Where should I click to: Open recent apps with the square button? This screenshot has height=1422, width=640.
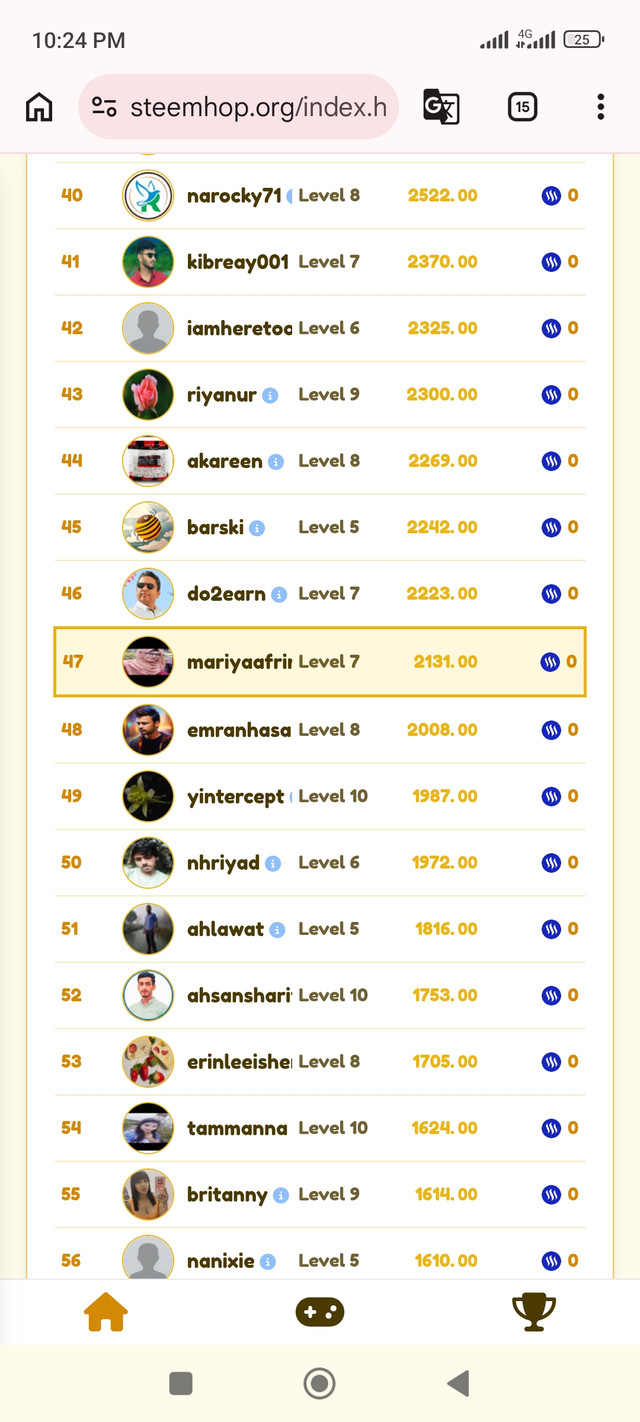point(181,1383)
